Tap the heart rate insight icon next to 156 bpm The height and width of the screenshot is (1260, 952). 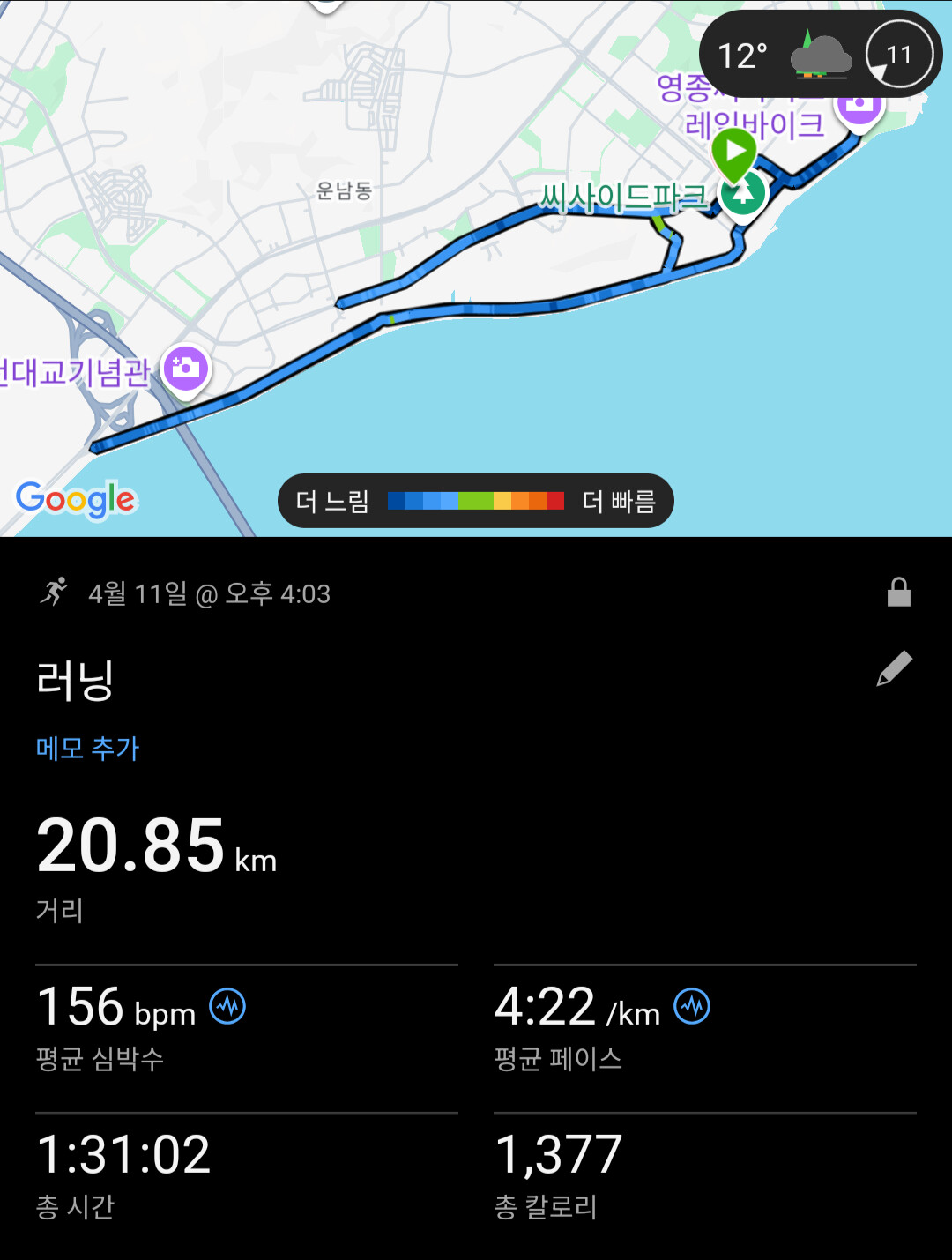coord(227,1006)
